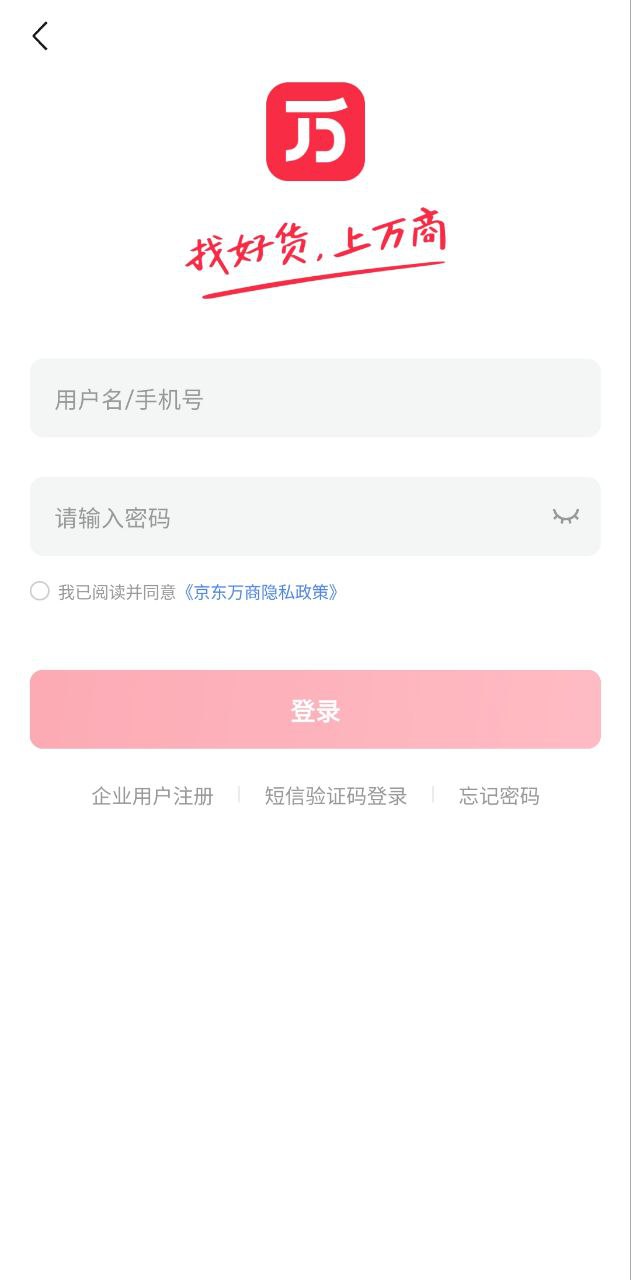
Task: Go back using the top-left arrow
Action: point(40,37)
